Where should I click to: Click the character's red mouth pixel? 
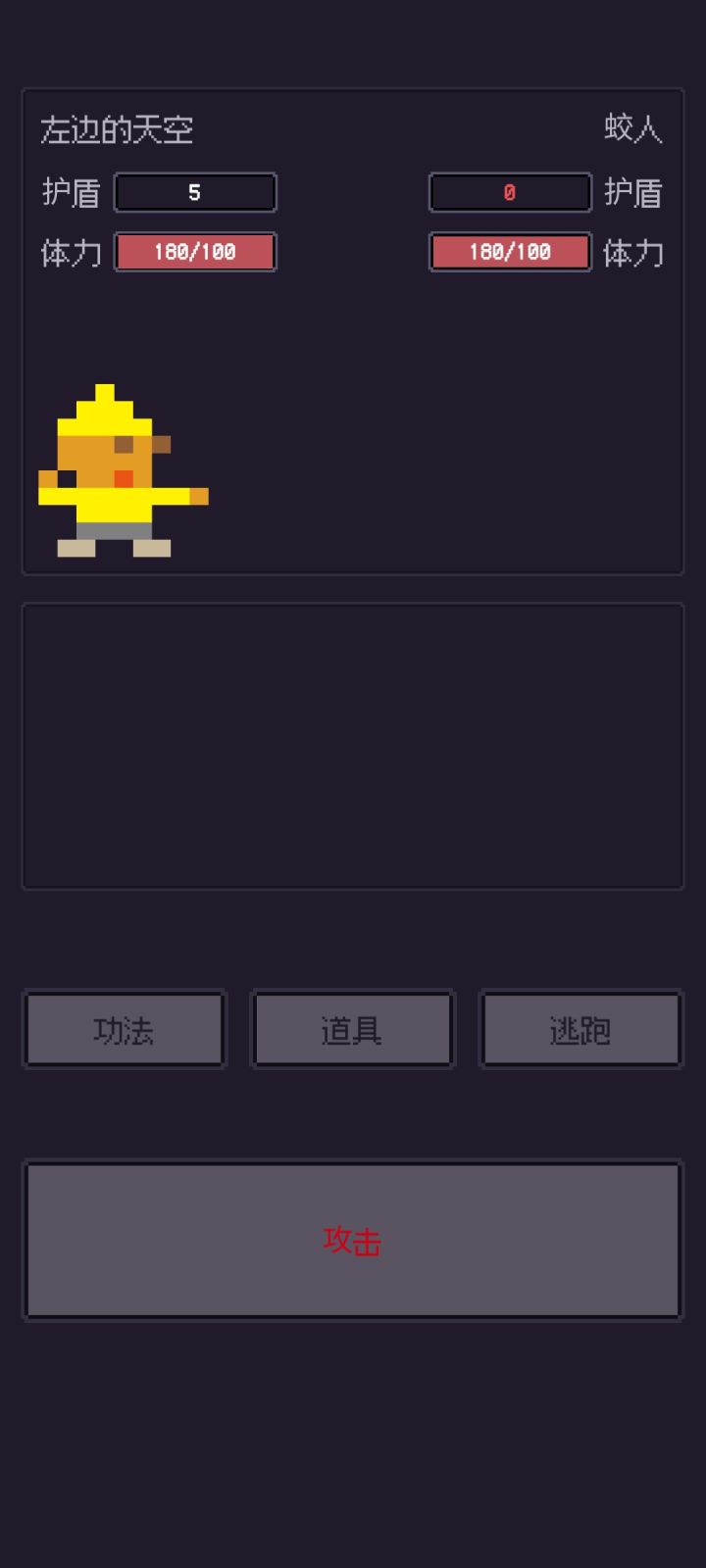124,477
